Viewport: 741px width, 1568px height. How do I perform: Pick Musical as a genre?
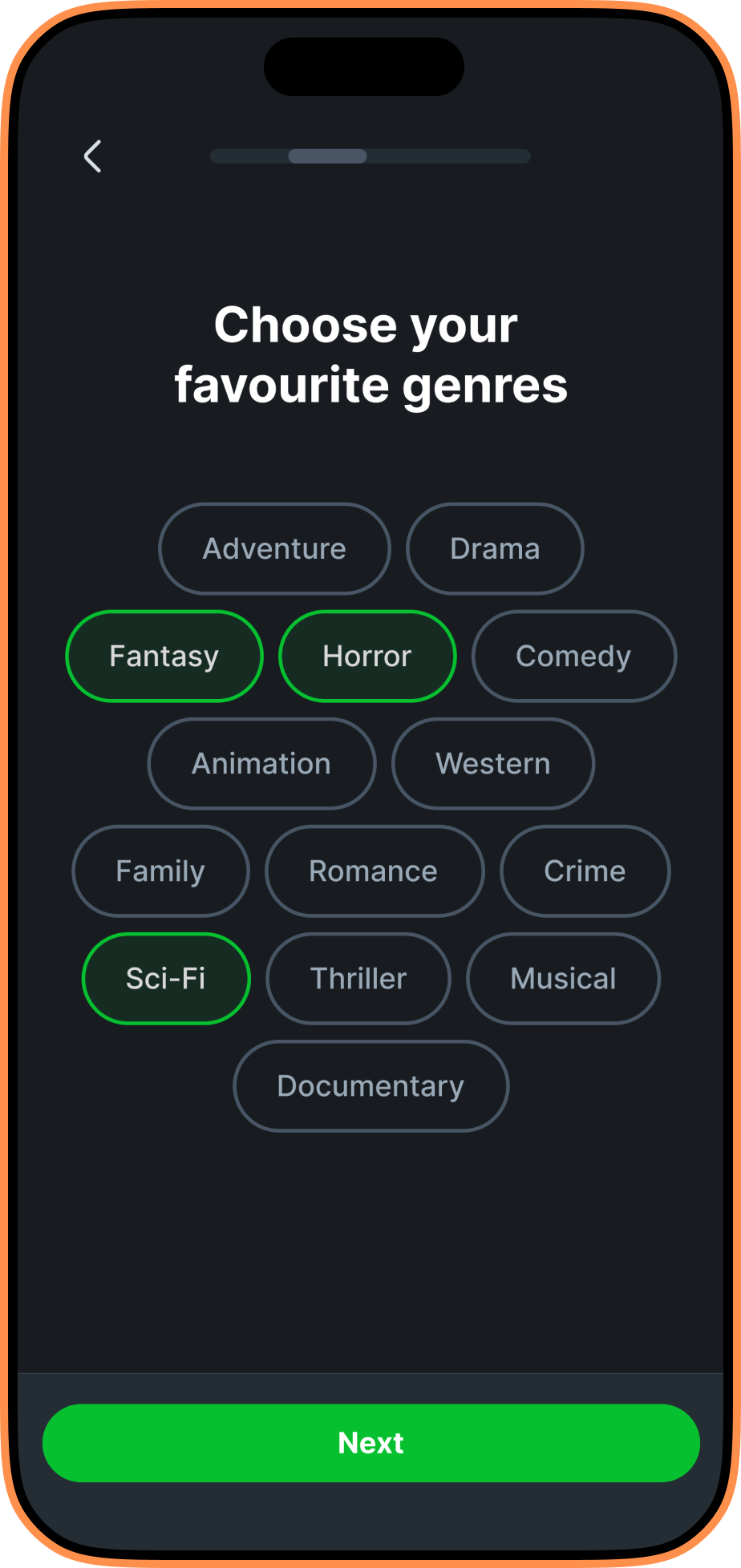[x=563, y=979]
